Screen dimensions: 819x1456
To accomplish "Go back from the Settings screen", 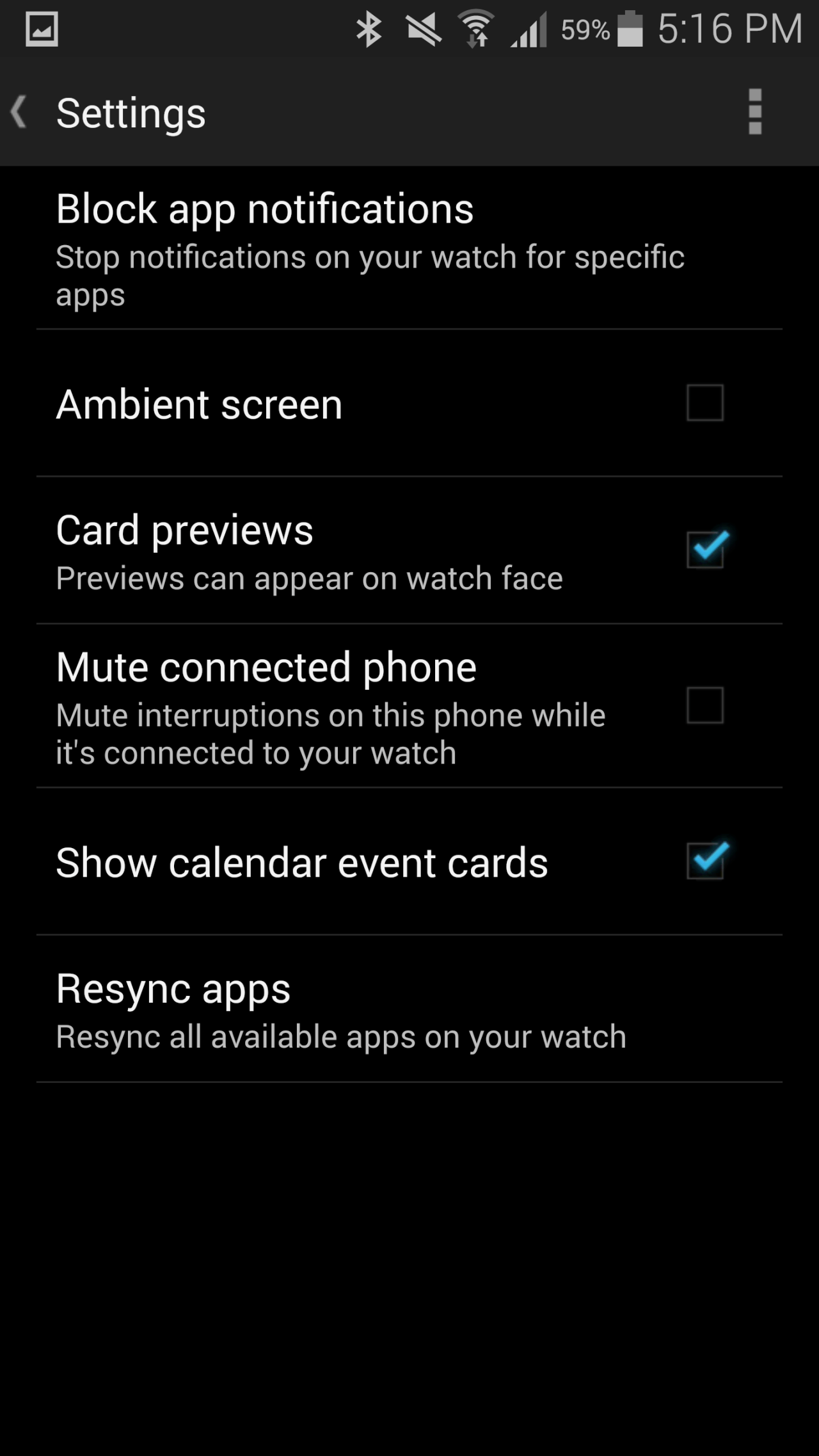I will 19,112.
